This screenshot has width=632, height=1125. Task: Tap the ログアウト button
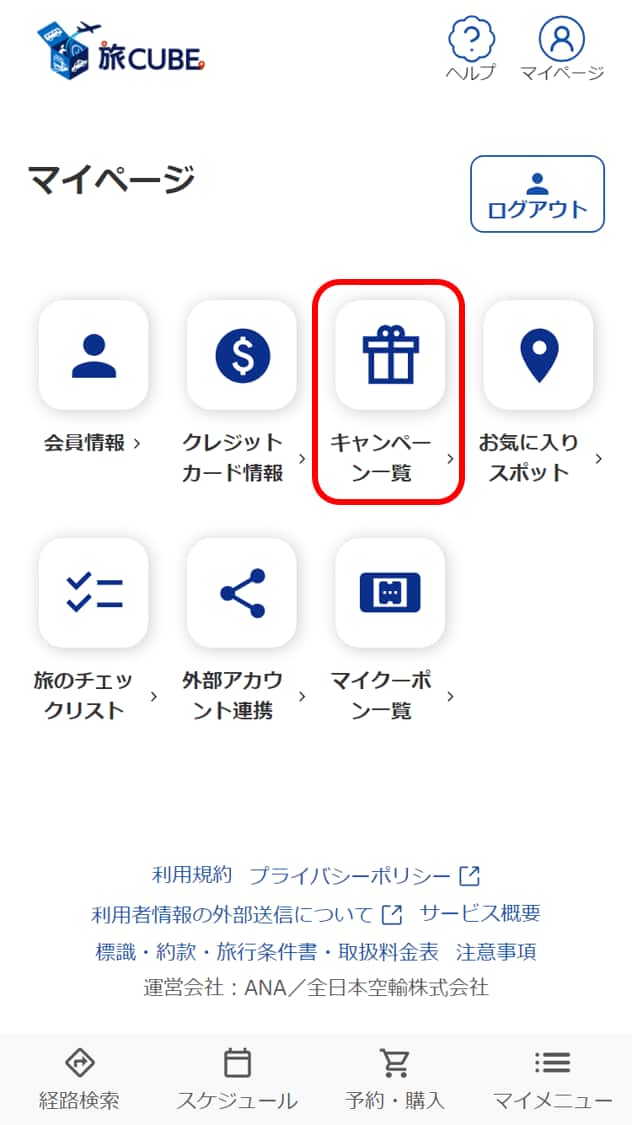pyautogui.click(x=538, y=194)
